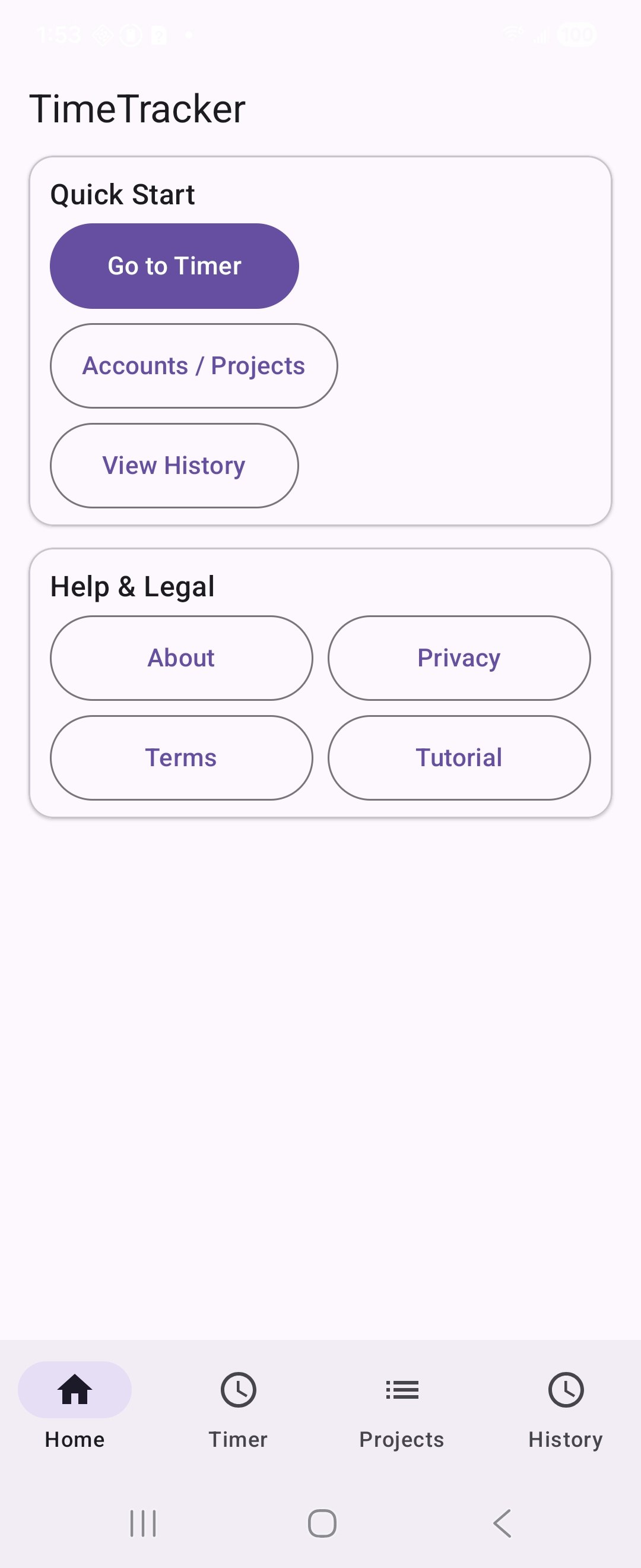The width and height of the screenshot is (641, 1568).
Task: Select the Home icon in bottom navigation
Action: click(x=74, y=1390)
